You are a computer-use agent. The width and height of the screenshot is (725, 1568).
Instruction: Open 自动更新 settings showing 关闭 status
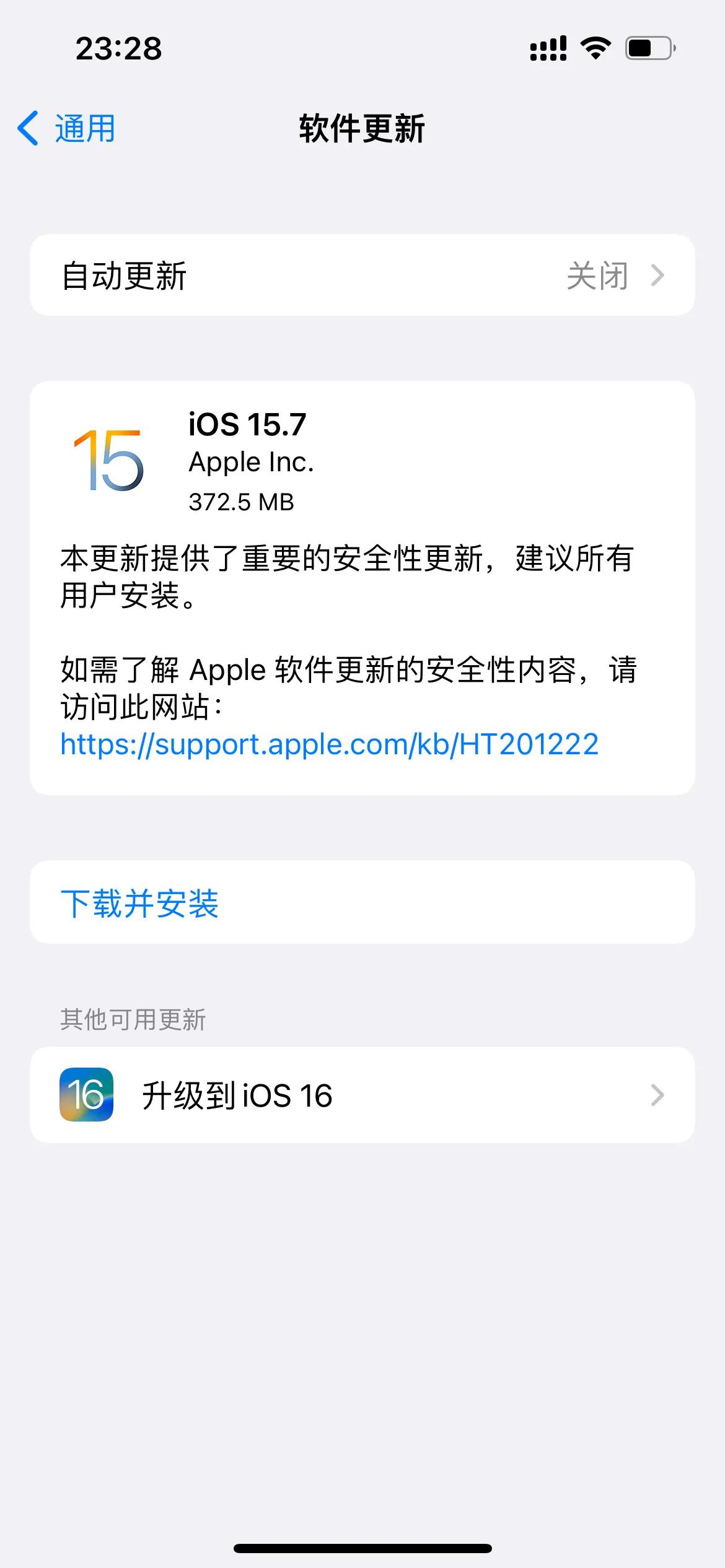tap(362, 275)
